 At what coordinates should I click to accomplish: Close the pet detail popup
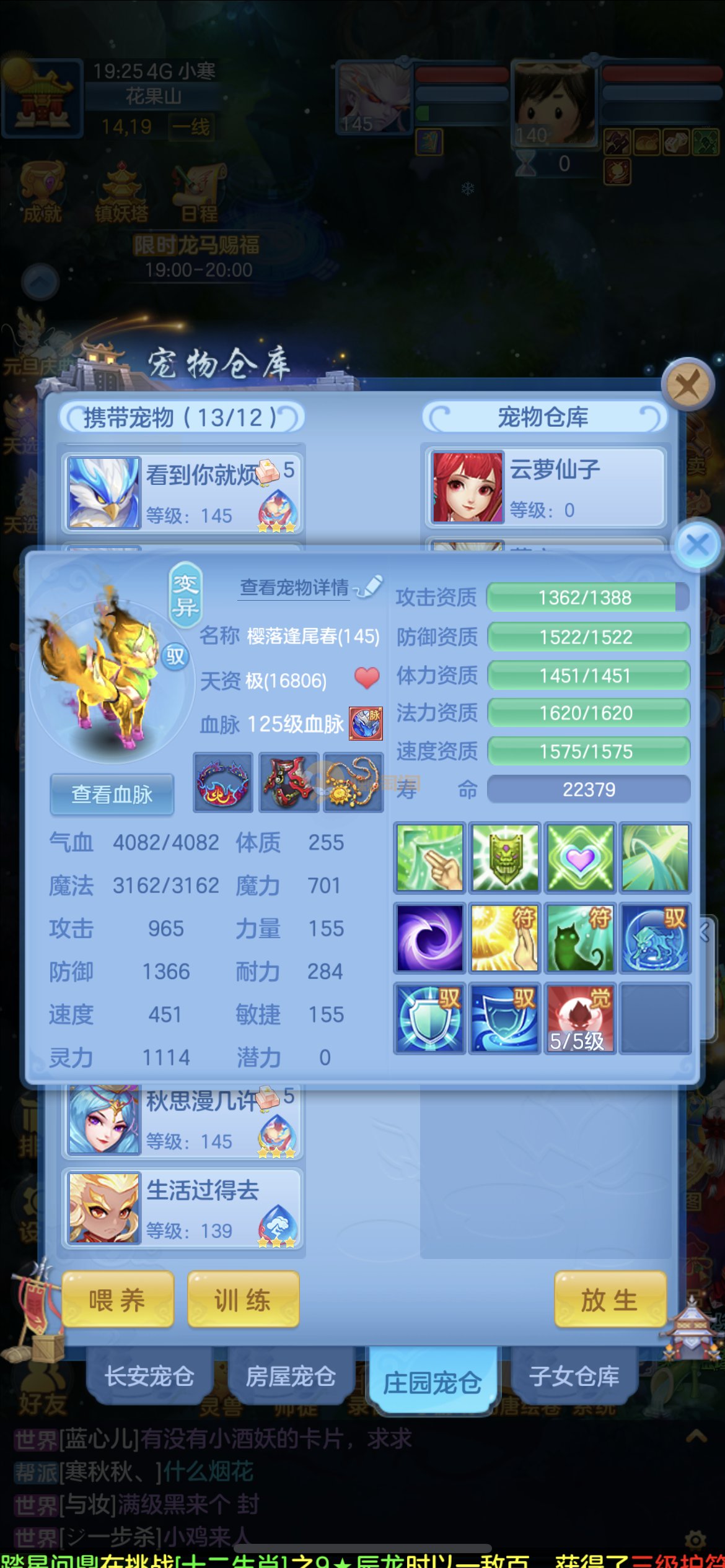click(698, 546)
